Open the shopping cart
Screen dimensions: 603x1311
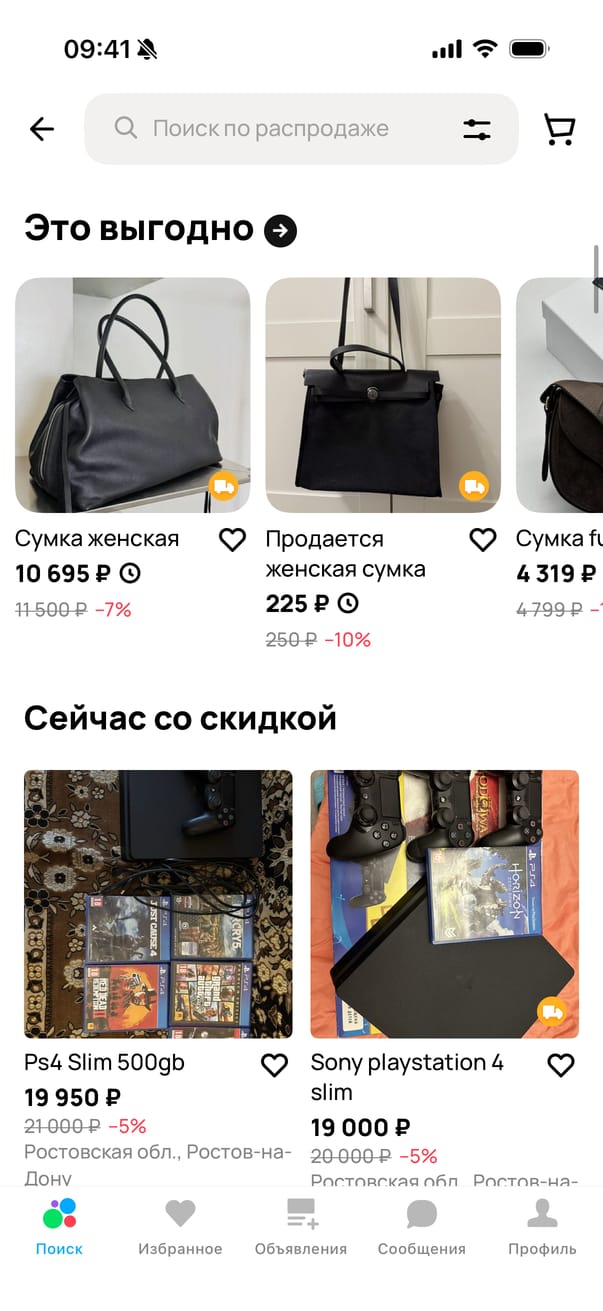coord(559,129)
